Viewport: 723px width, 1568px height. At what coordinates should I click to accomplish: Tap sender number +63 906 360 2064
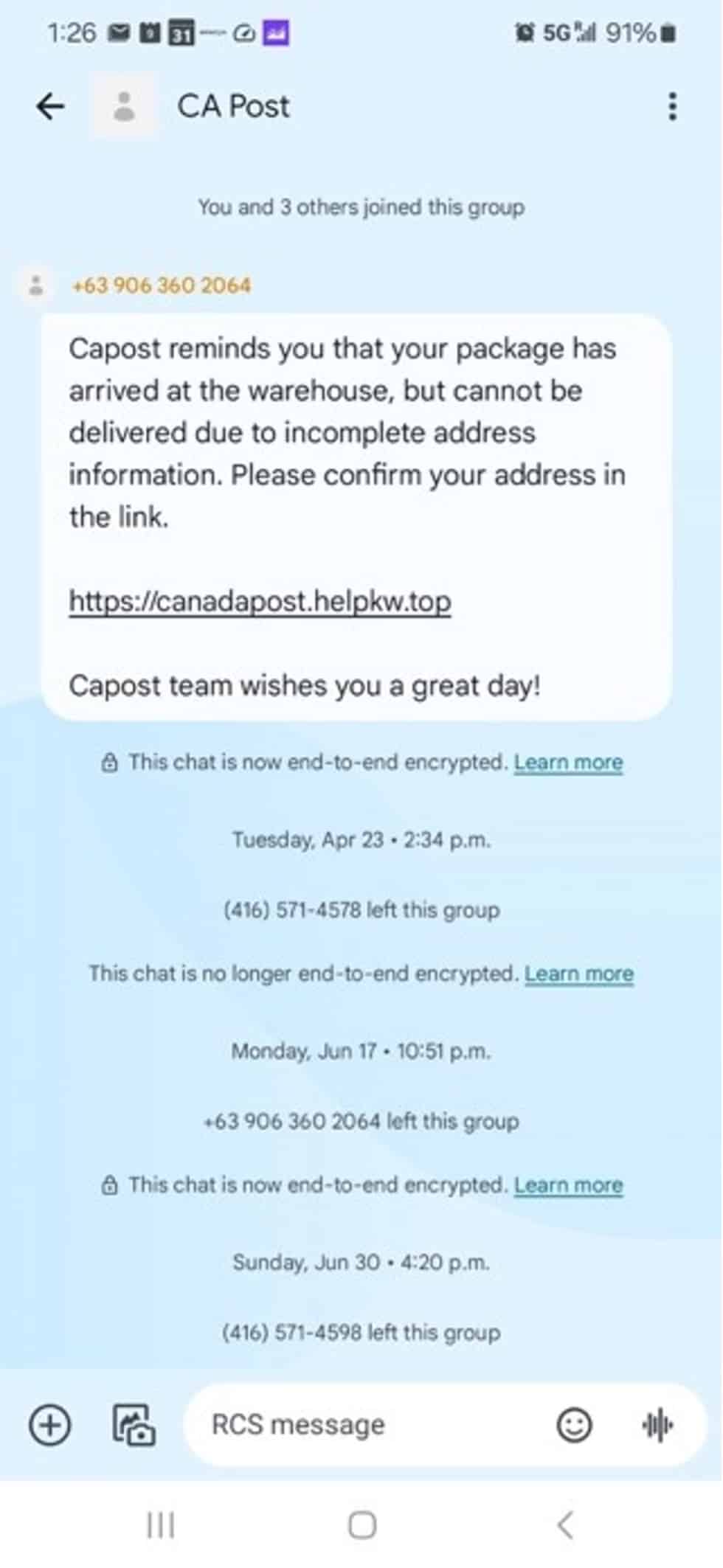tap(161, 285)
